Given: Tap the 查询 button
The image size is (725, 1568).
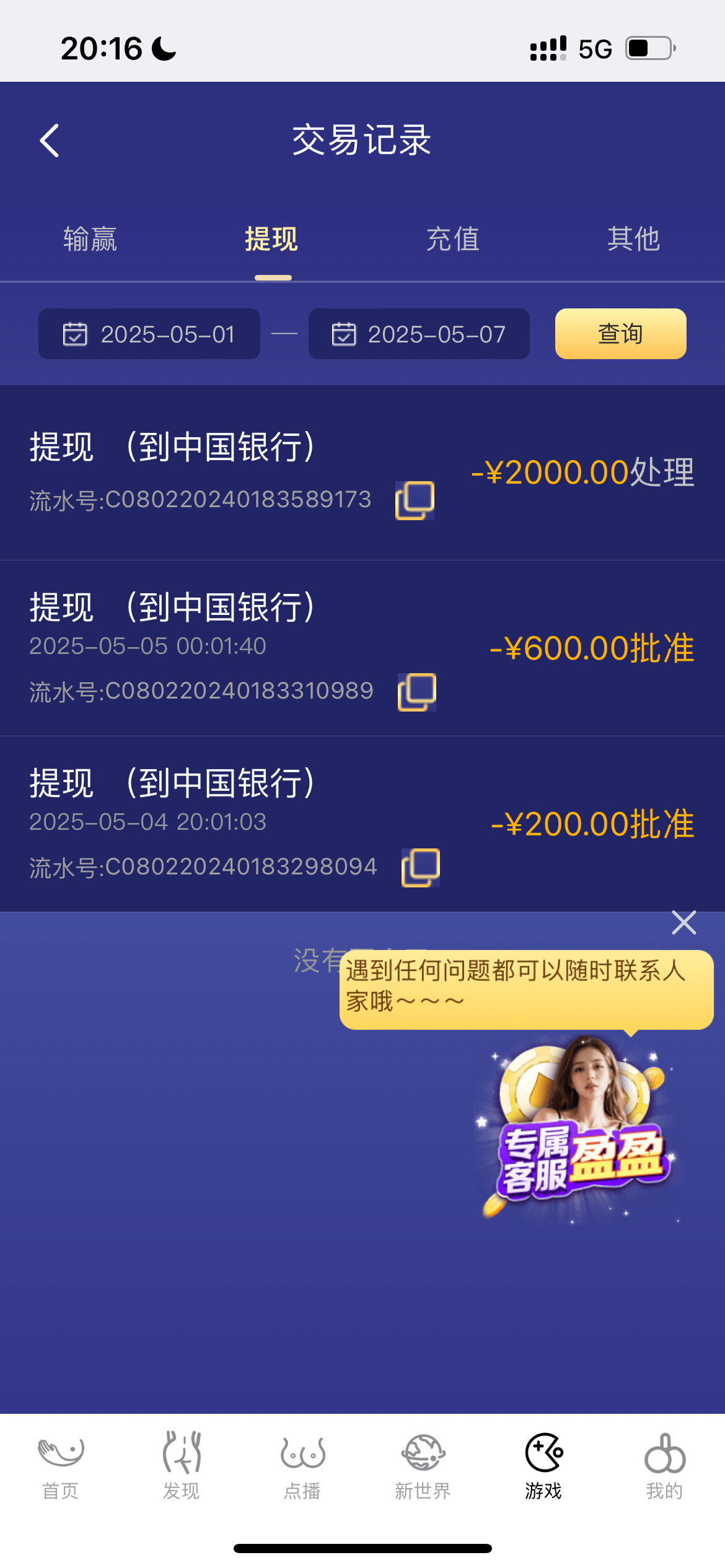Looking at the screenshot, I should (620, 334).
